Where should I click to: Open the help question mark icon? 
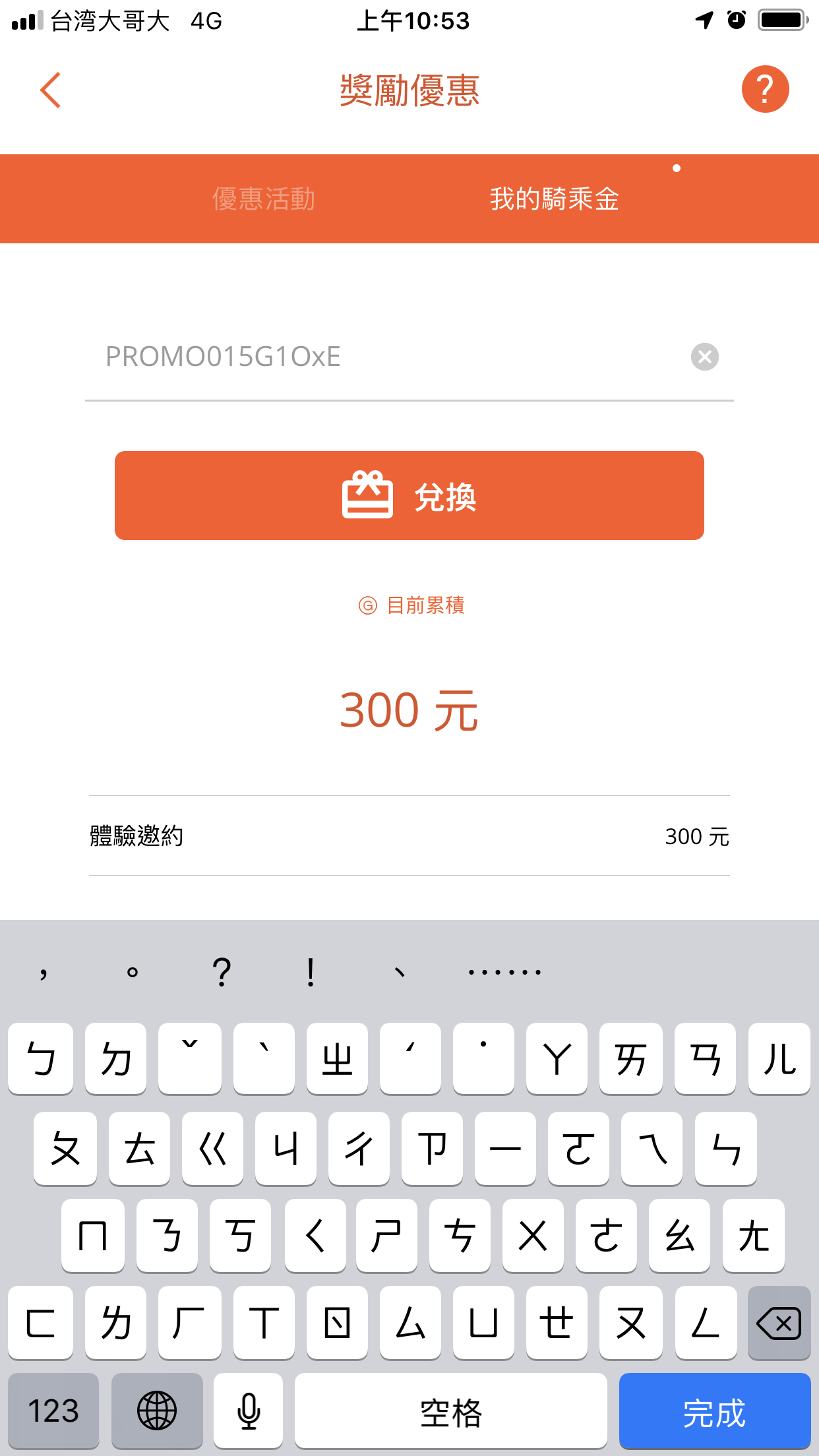pyautogui.click(x=765, y=90)
